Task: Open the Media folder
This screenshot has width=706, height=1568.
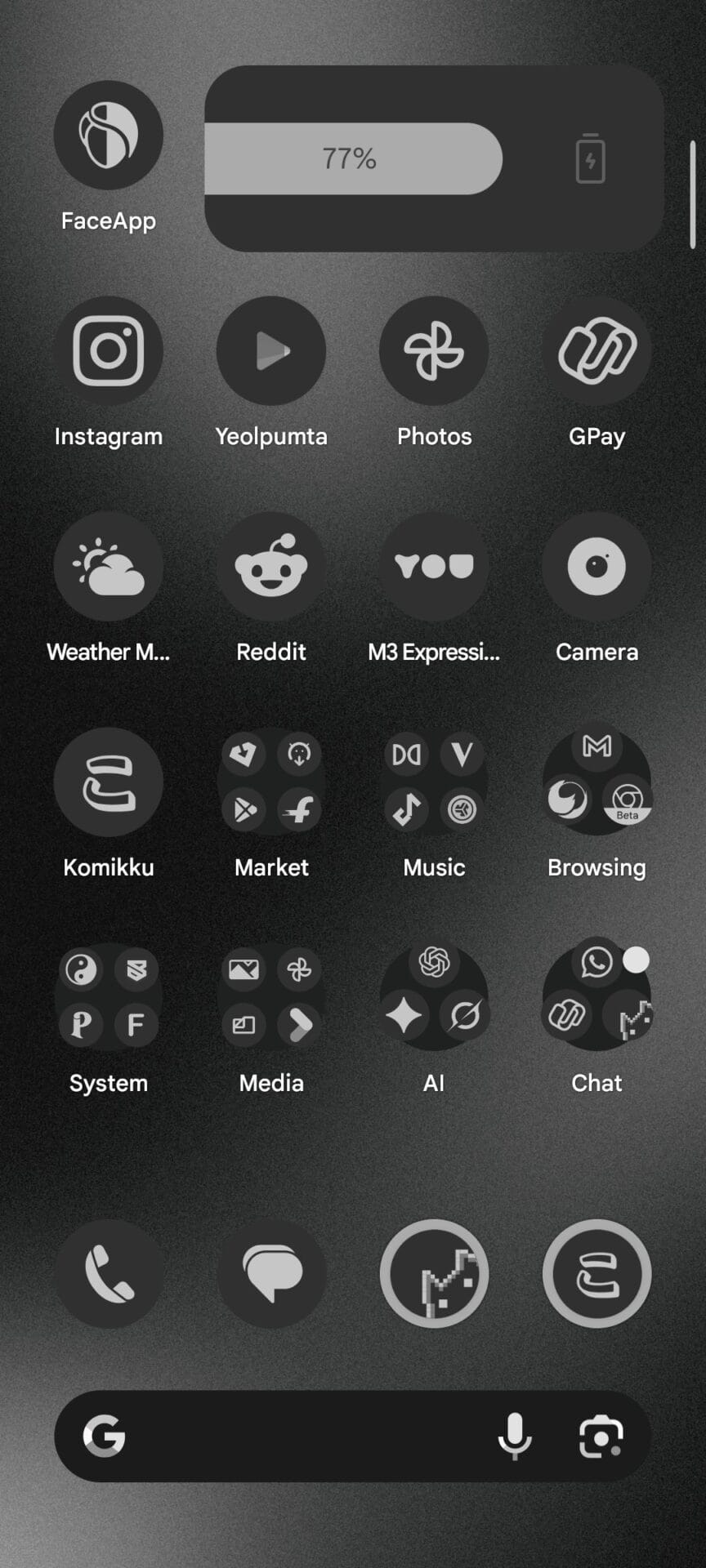Action: (271, 997)
